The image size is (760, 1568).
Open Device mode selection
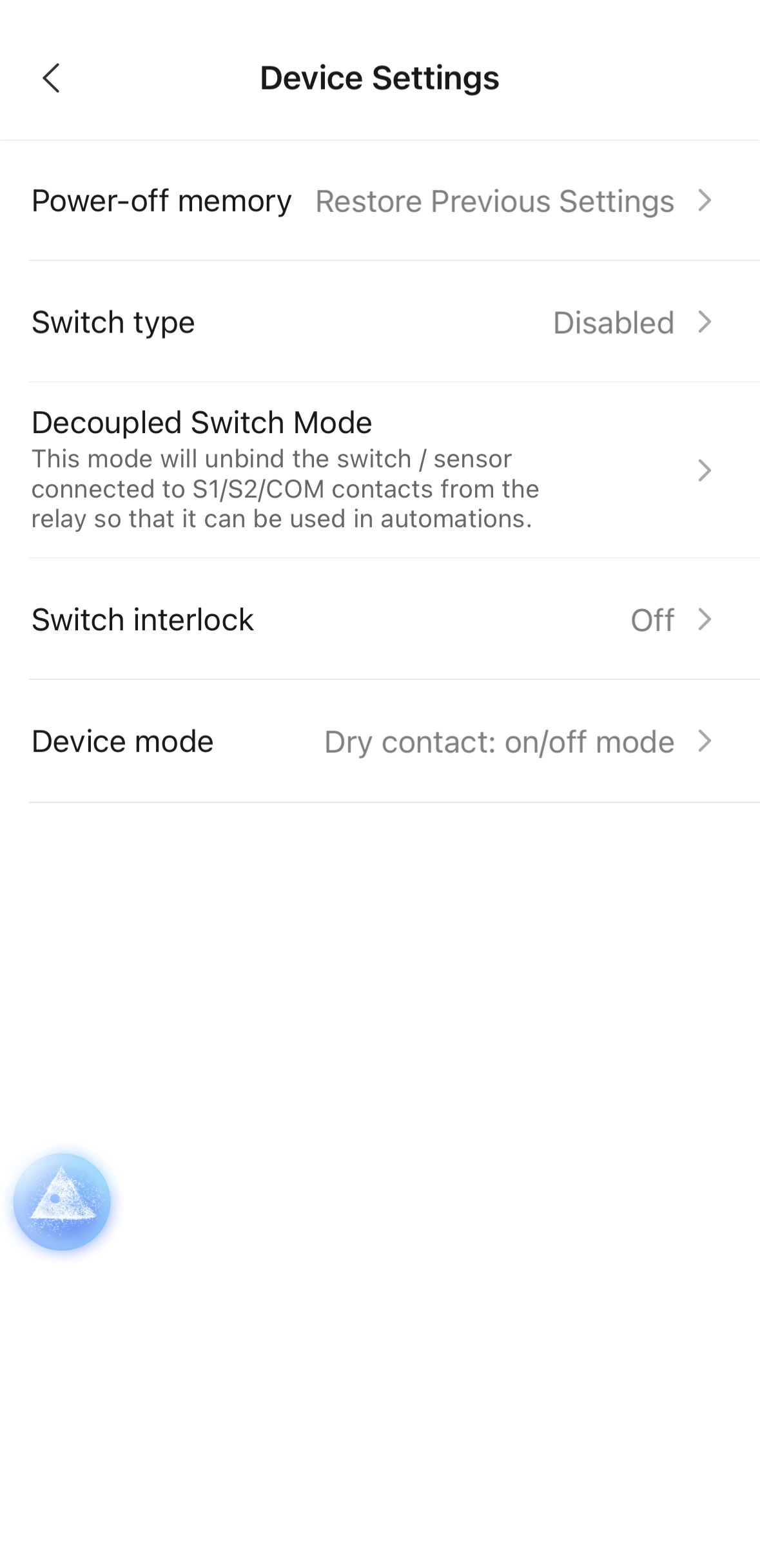379,742
